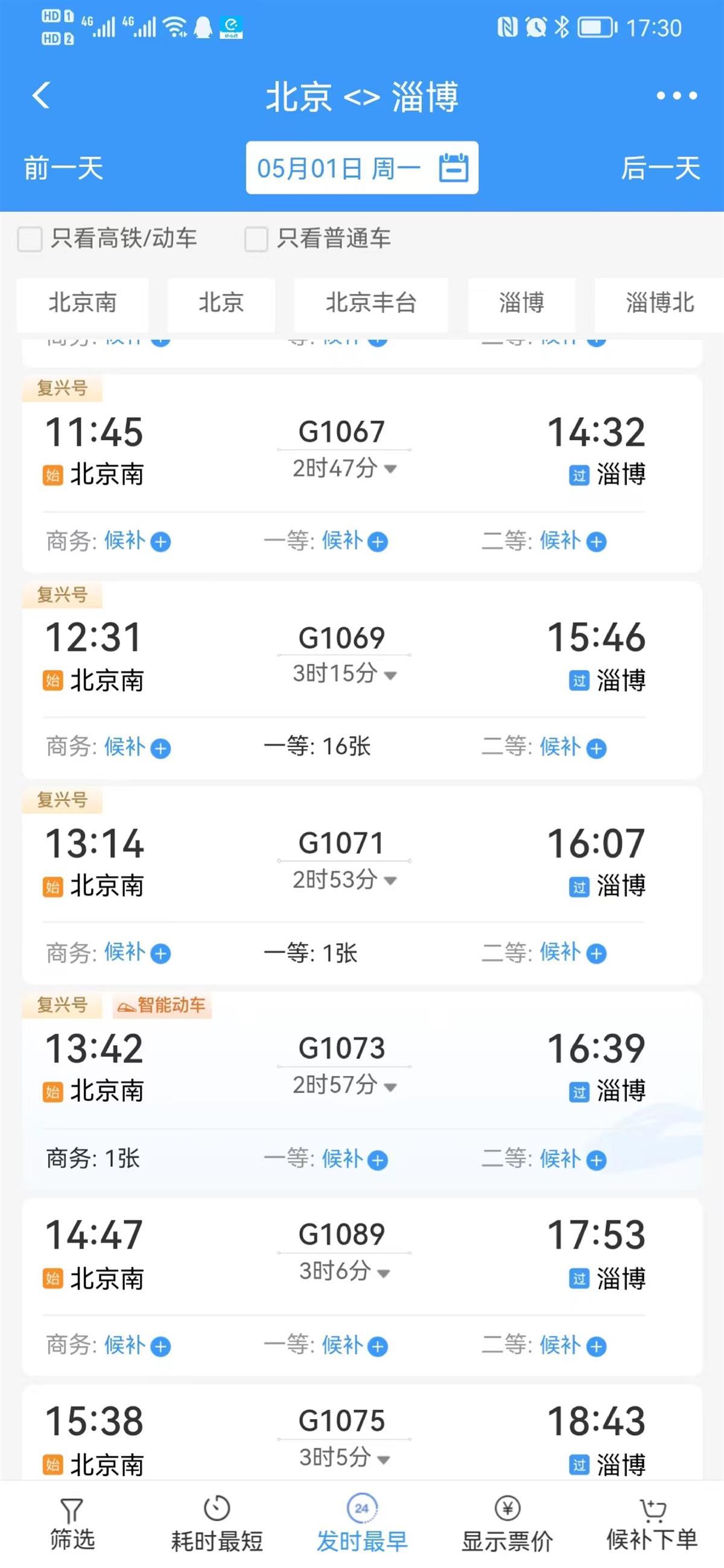Tap the 05月01日 周一 date field
The width and height of the screenshot is (724, 1568).
[338, 168]
